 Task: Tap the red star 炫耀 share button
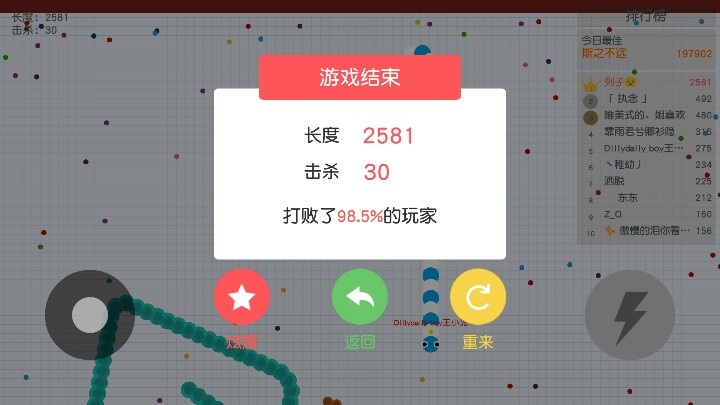pos(241,297)
